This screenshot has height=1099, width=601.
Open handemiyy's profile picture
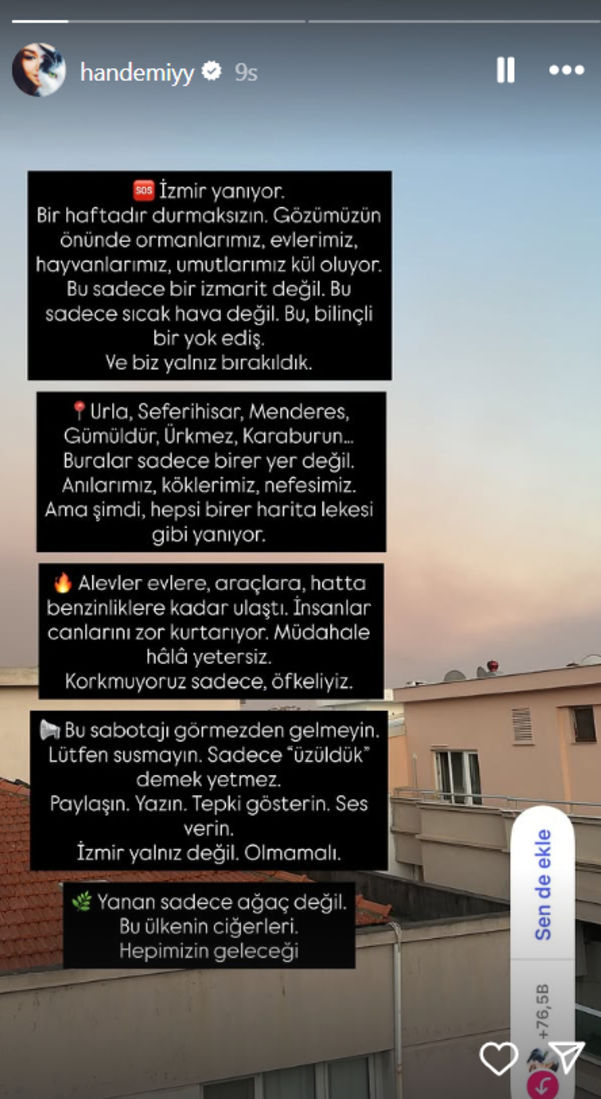(38, 71)
